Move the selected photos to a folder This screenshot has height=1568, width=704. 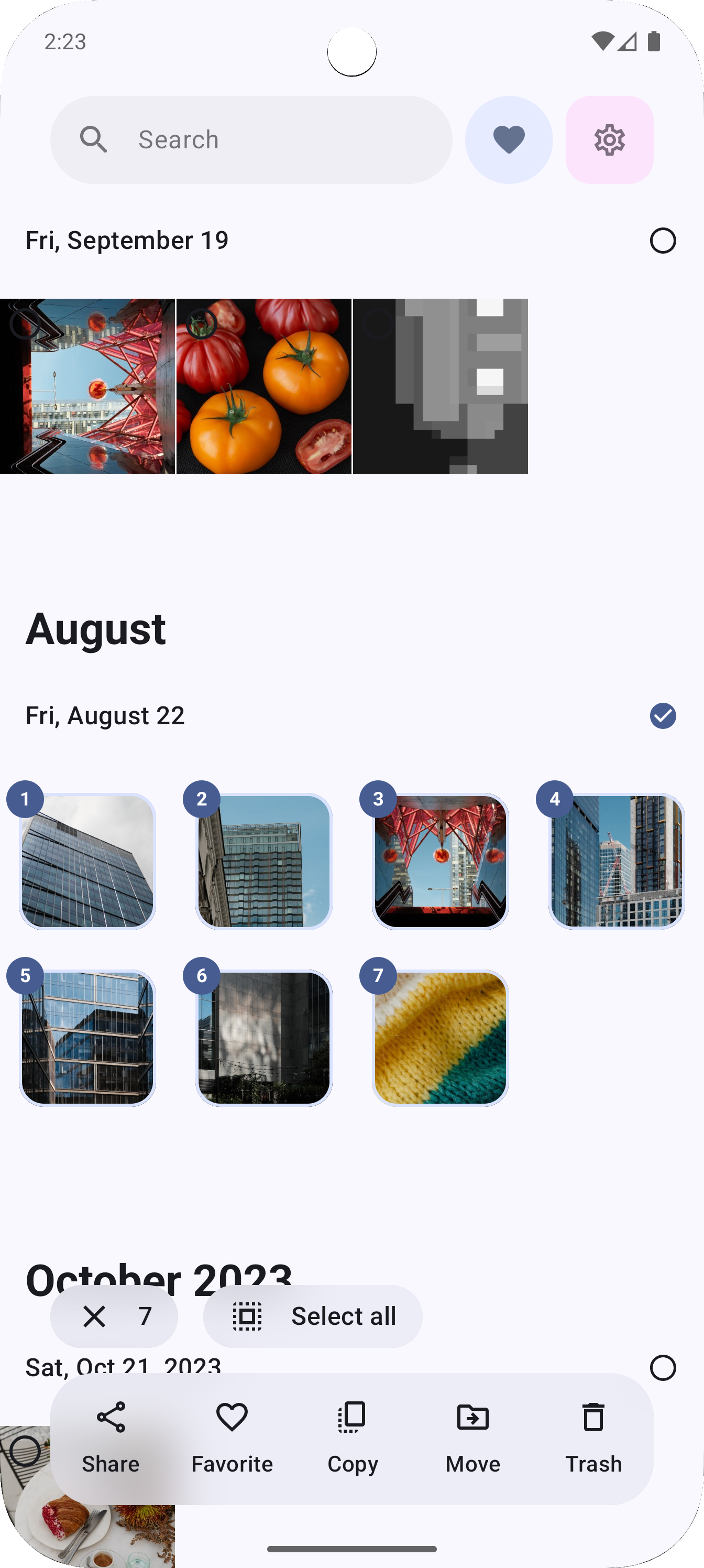pyautogui.click(x=473, y=1438)
